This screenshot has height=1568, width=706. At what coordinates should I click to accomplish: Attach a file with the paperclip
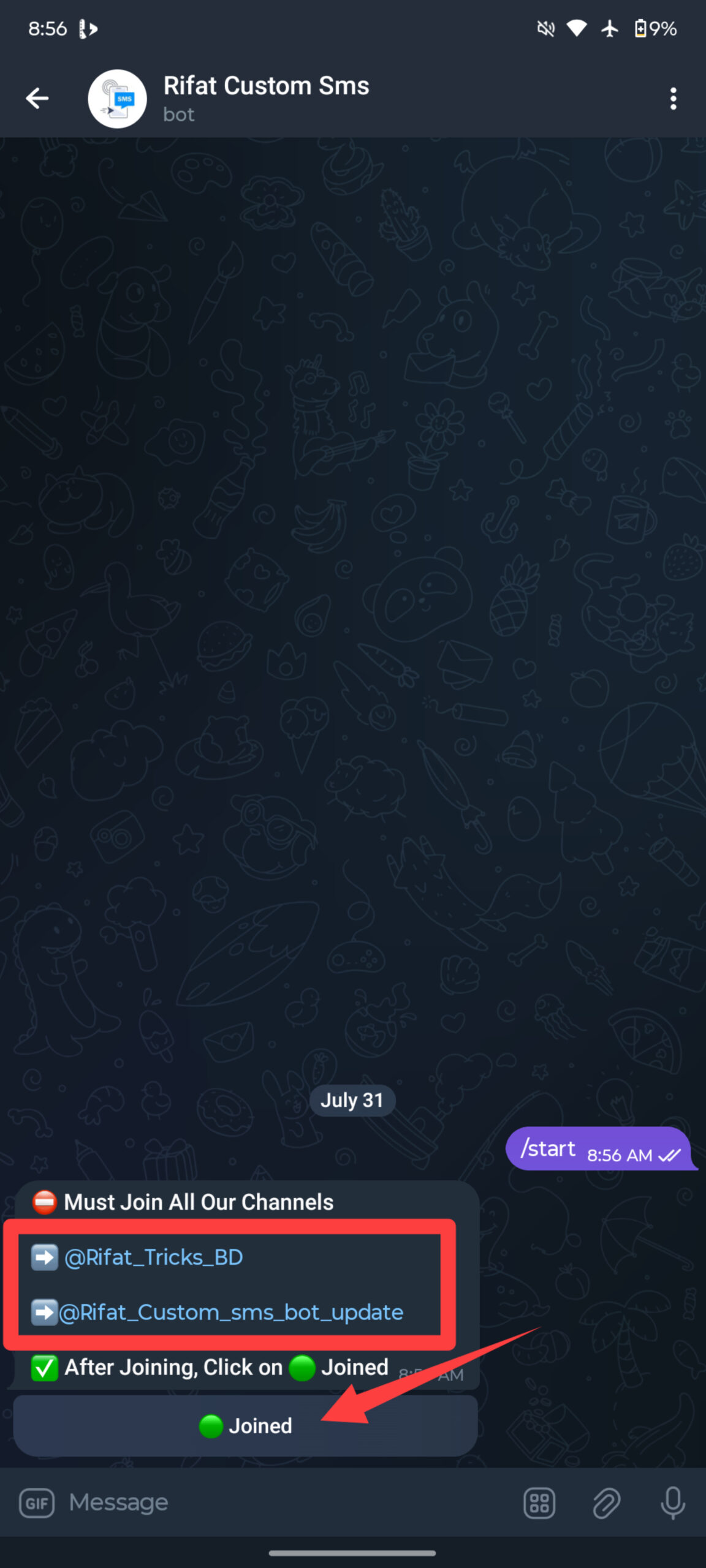606,1503
